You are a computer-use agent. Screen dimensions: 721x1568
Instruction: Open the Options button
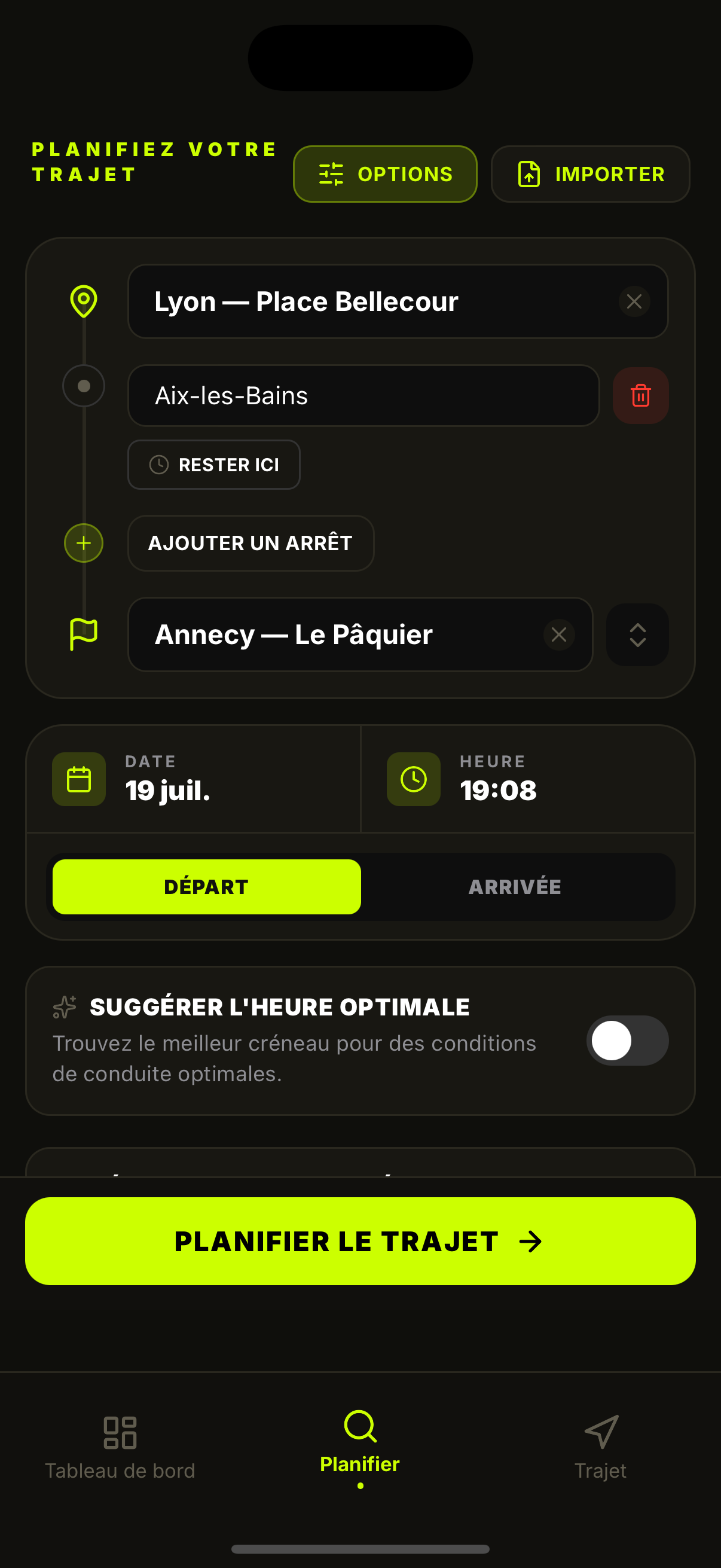tap(384, 174)
